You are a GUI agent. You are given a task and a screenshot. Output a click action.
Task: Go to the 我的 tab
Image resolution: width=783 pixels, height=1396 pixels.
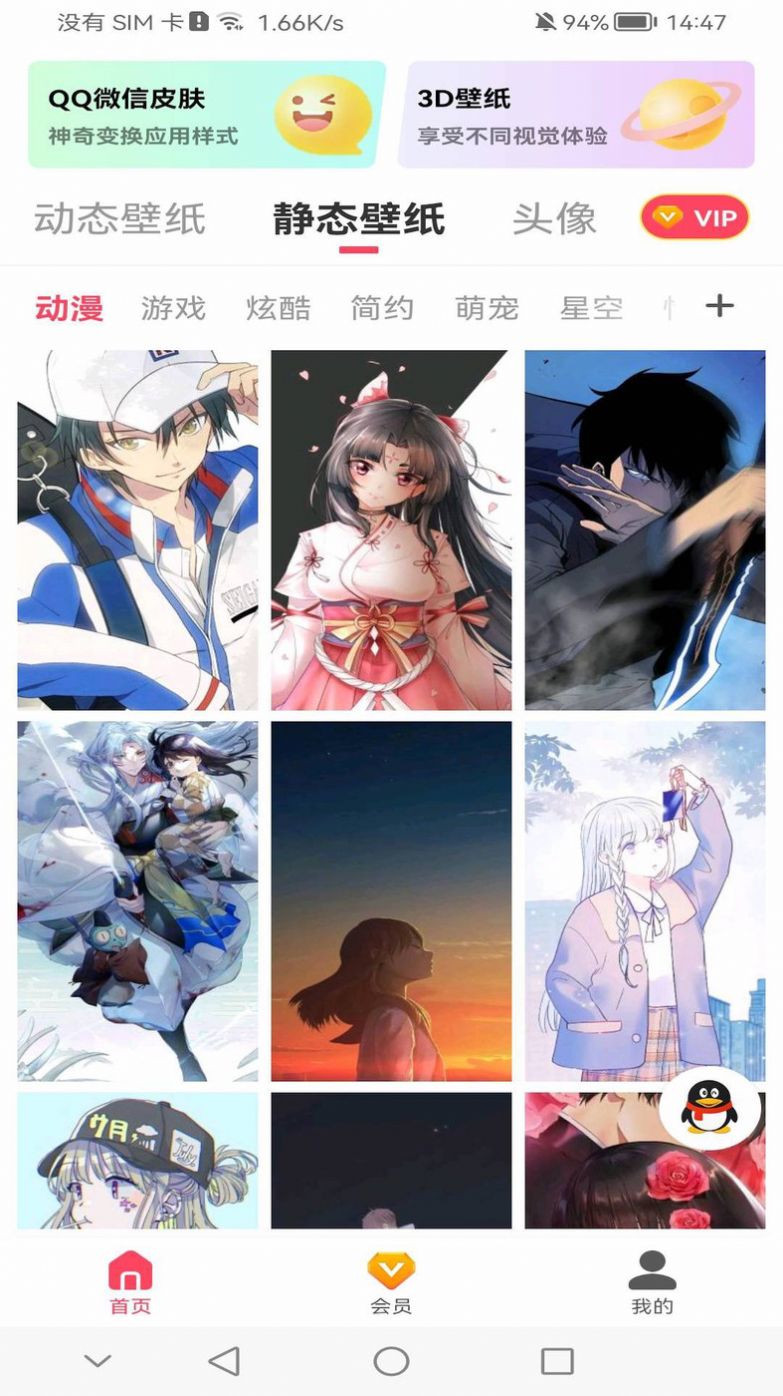click(x=652, y=1284)
